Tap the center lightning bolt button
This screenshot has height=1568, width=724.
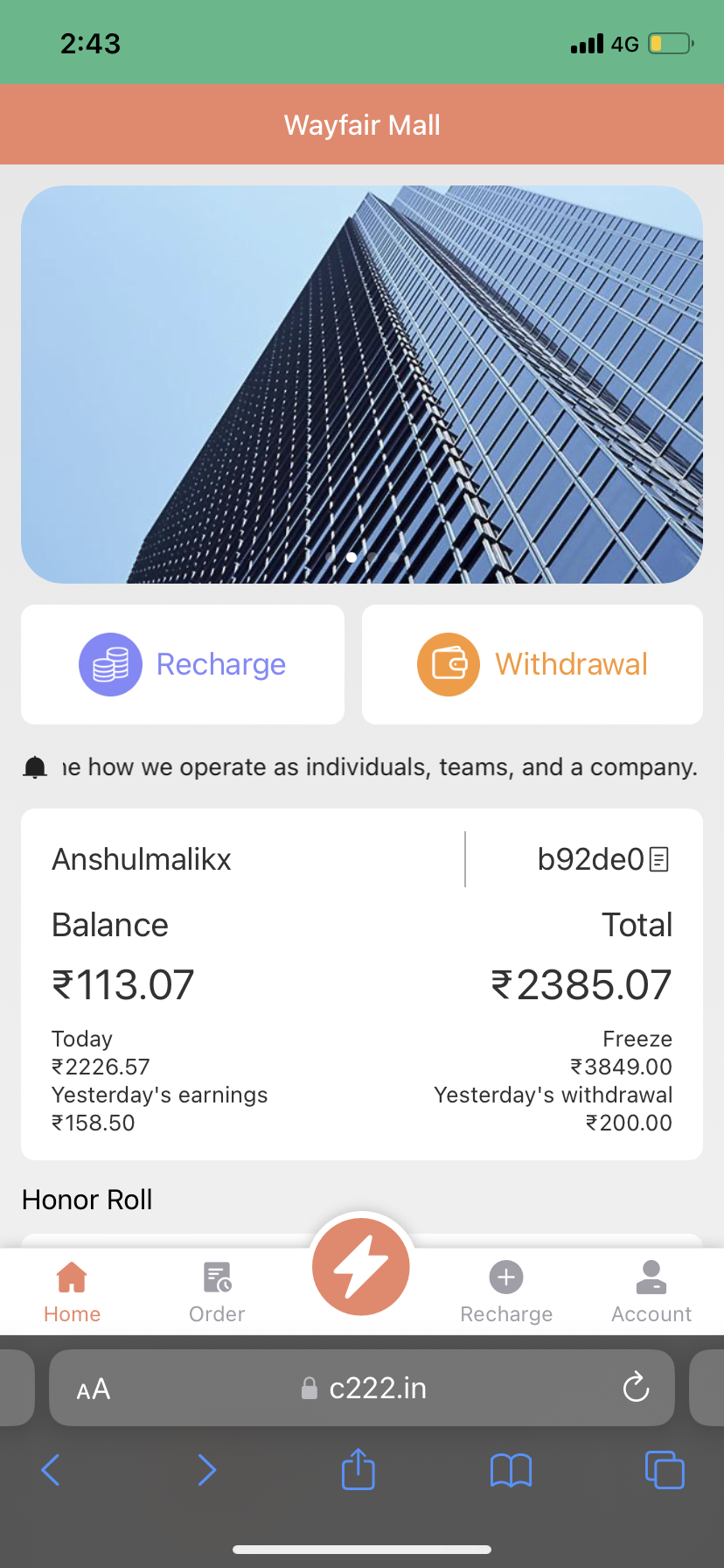(361, 1267)
